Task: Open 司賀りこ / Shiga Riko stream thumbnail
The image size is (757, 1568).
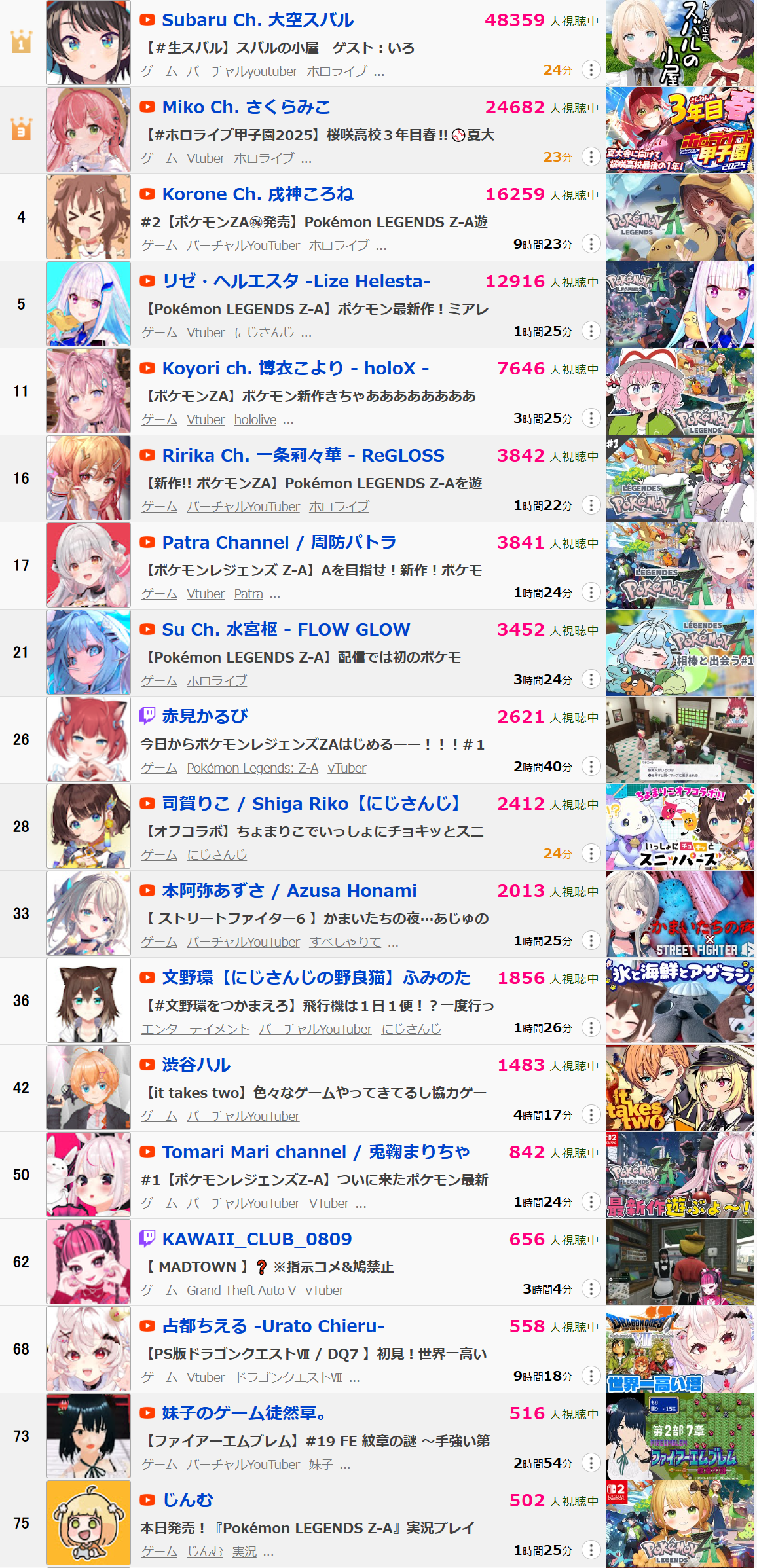Action: (x=680, y=827)
